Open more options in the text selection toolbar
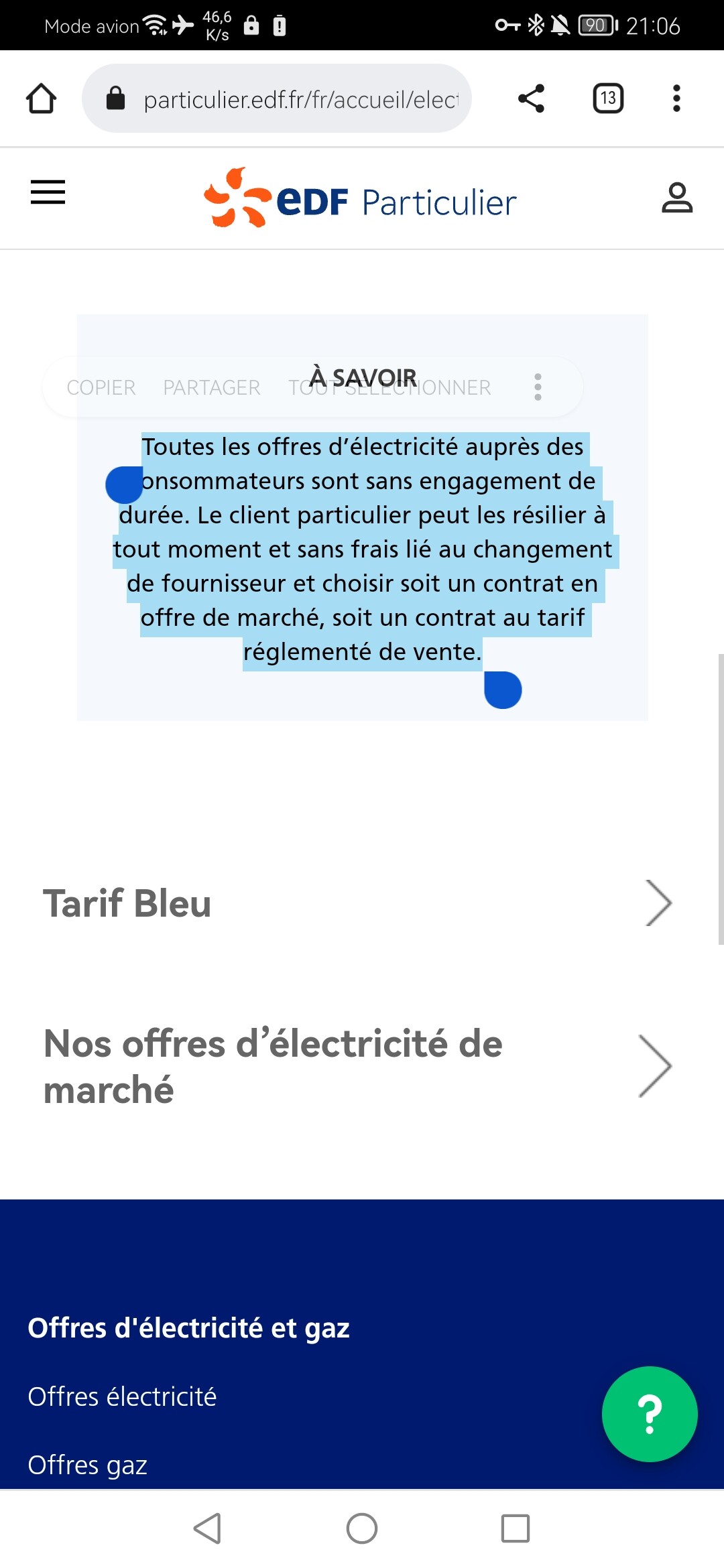The height and width of the screenshot is (1568, 724). tap(538, 387)
